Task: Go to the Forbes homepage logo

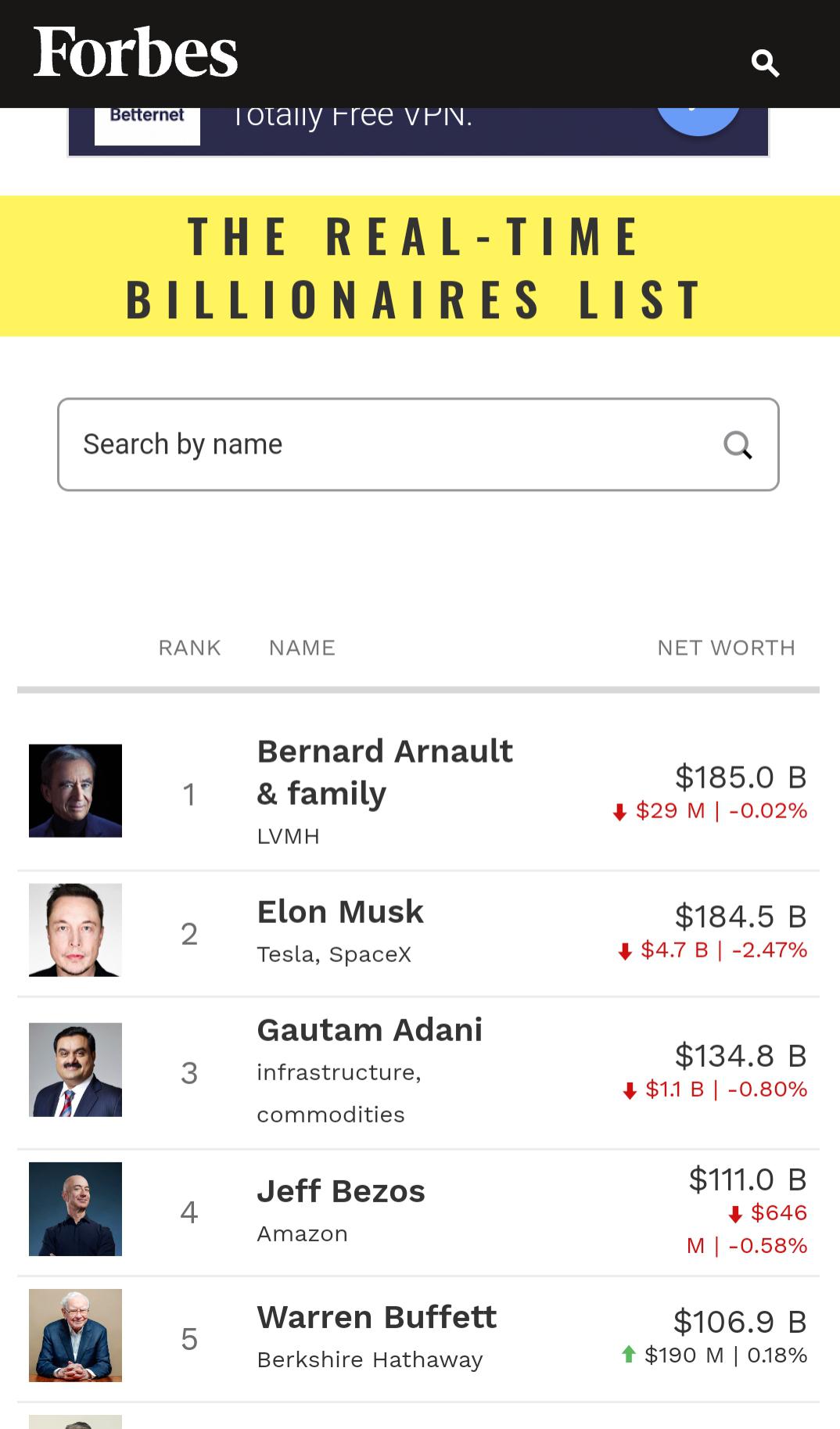Action: 135,52
